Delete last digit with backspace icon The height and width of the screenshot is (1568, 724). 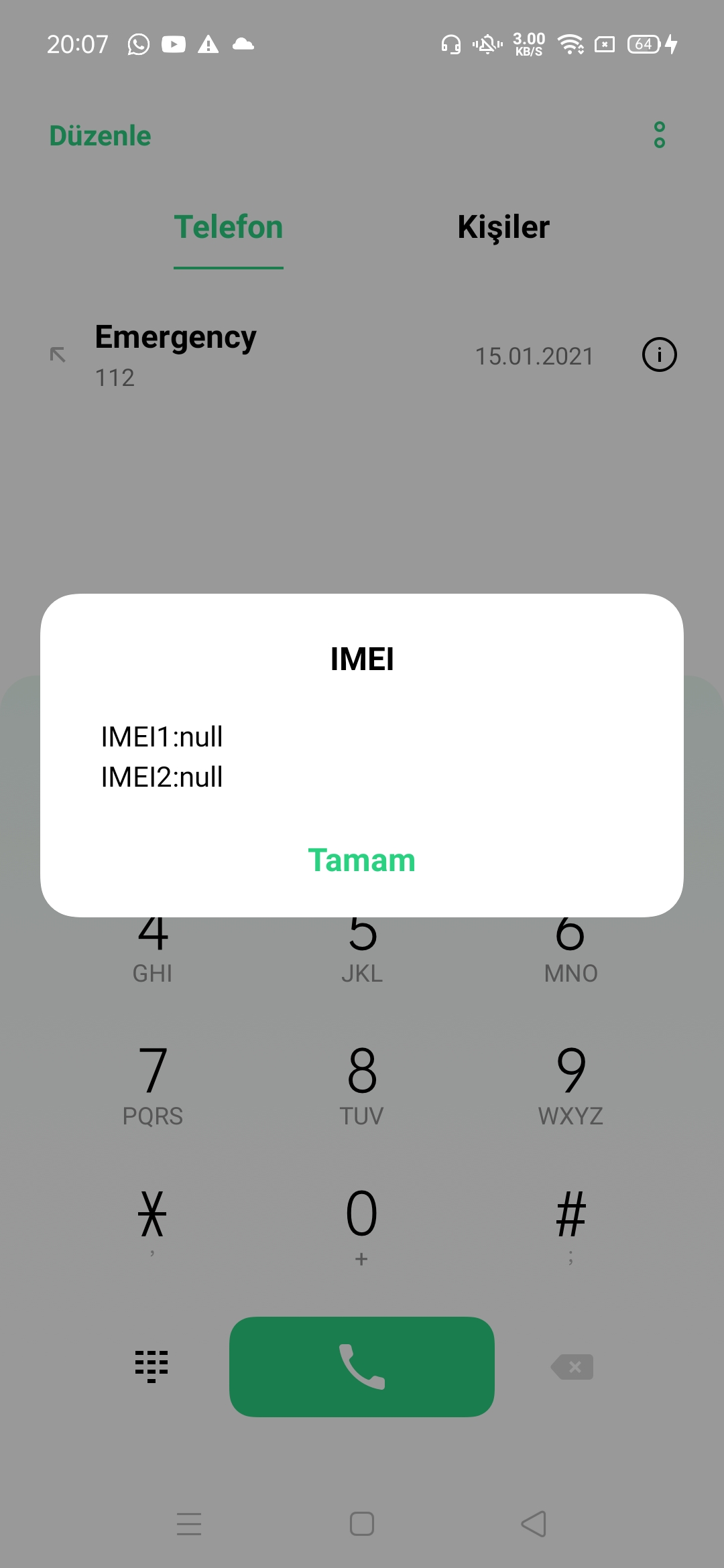click(x=572, y=1367)
